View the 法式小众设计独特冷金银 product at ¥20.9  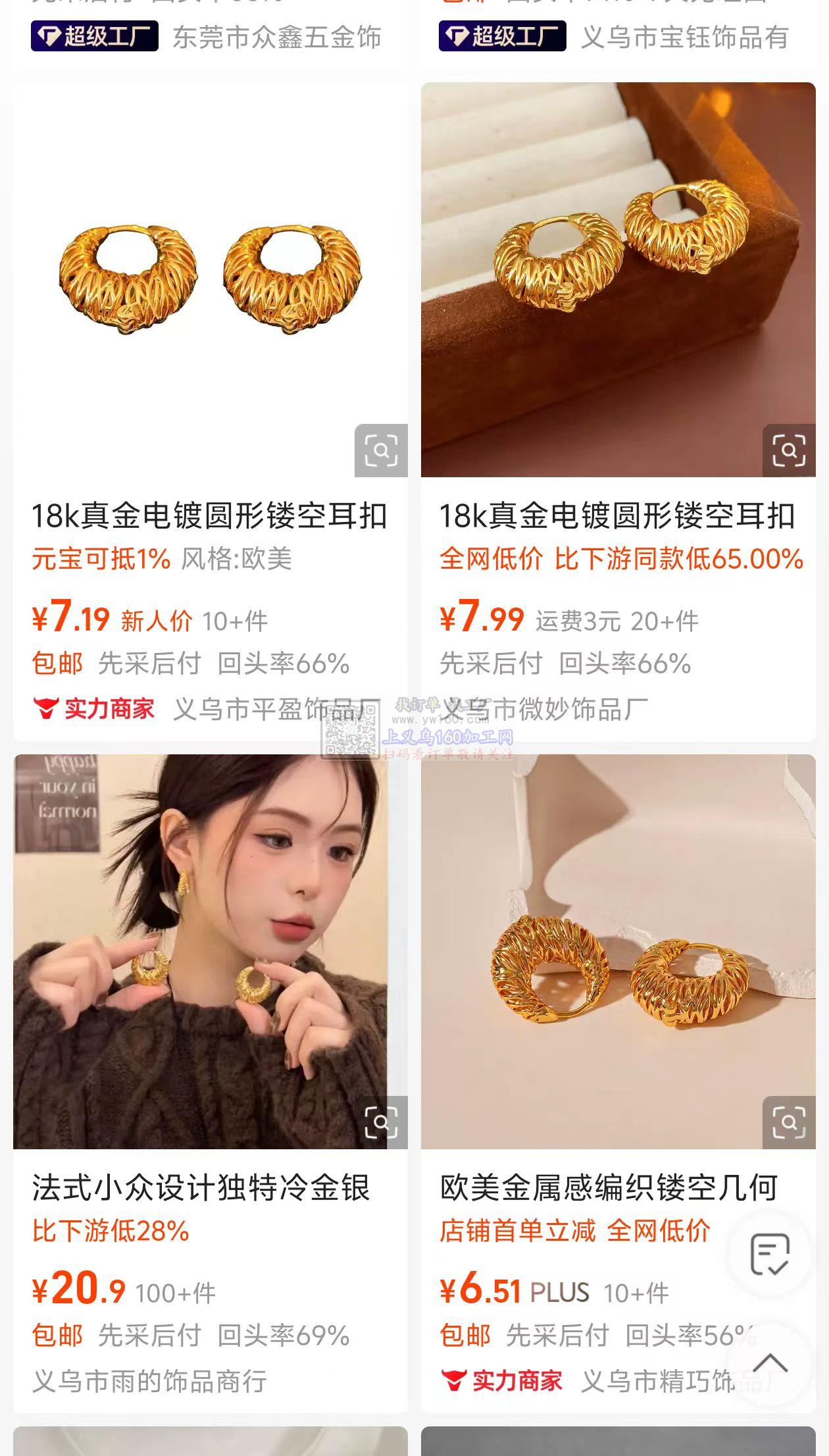tap(201, 1187)
